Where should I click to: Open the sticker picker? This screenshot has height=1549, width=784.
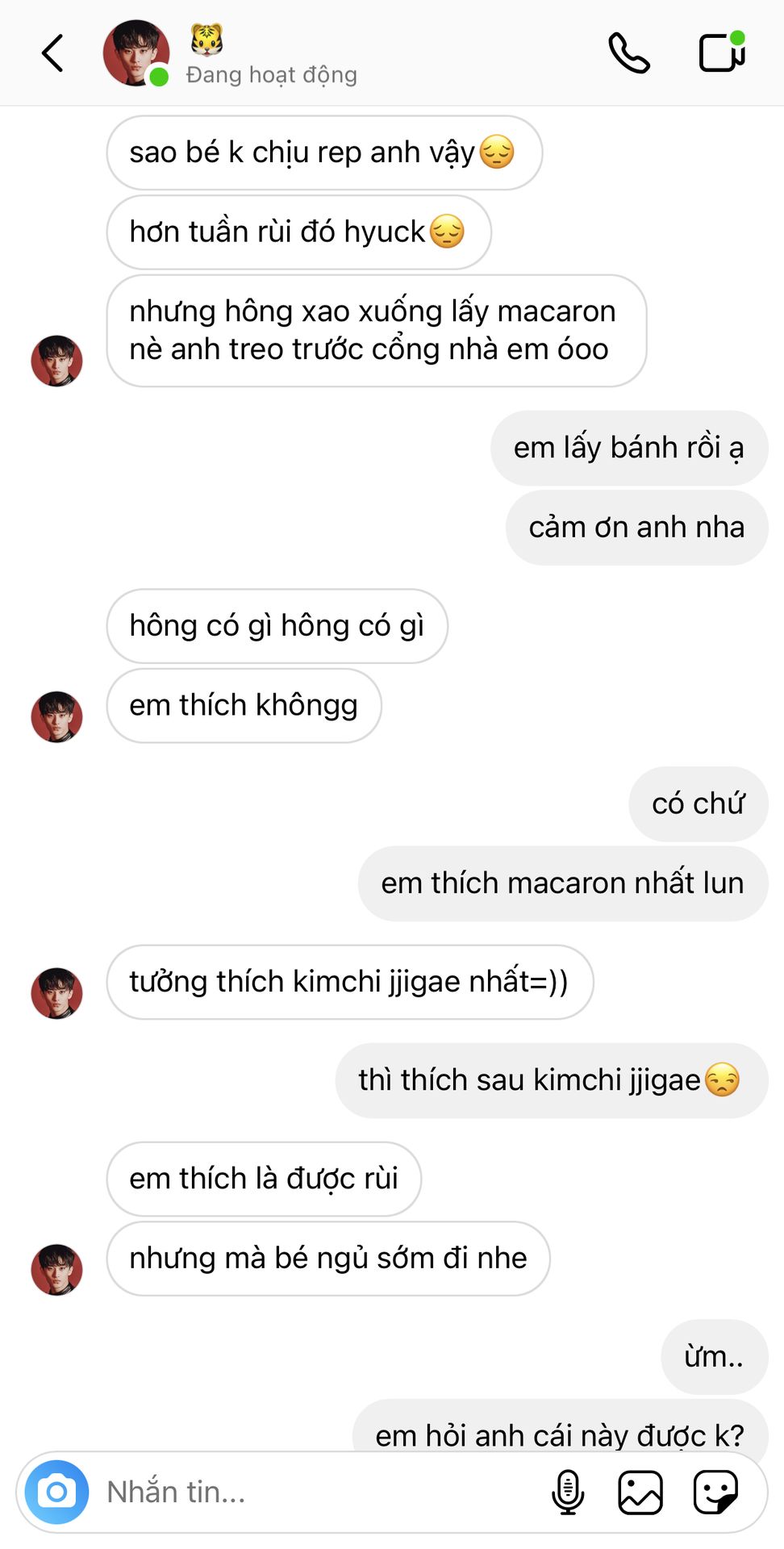pos(715,1492)
